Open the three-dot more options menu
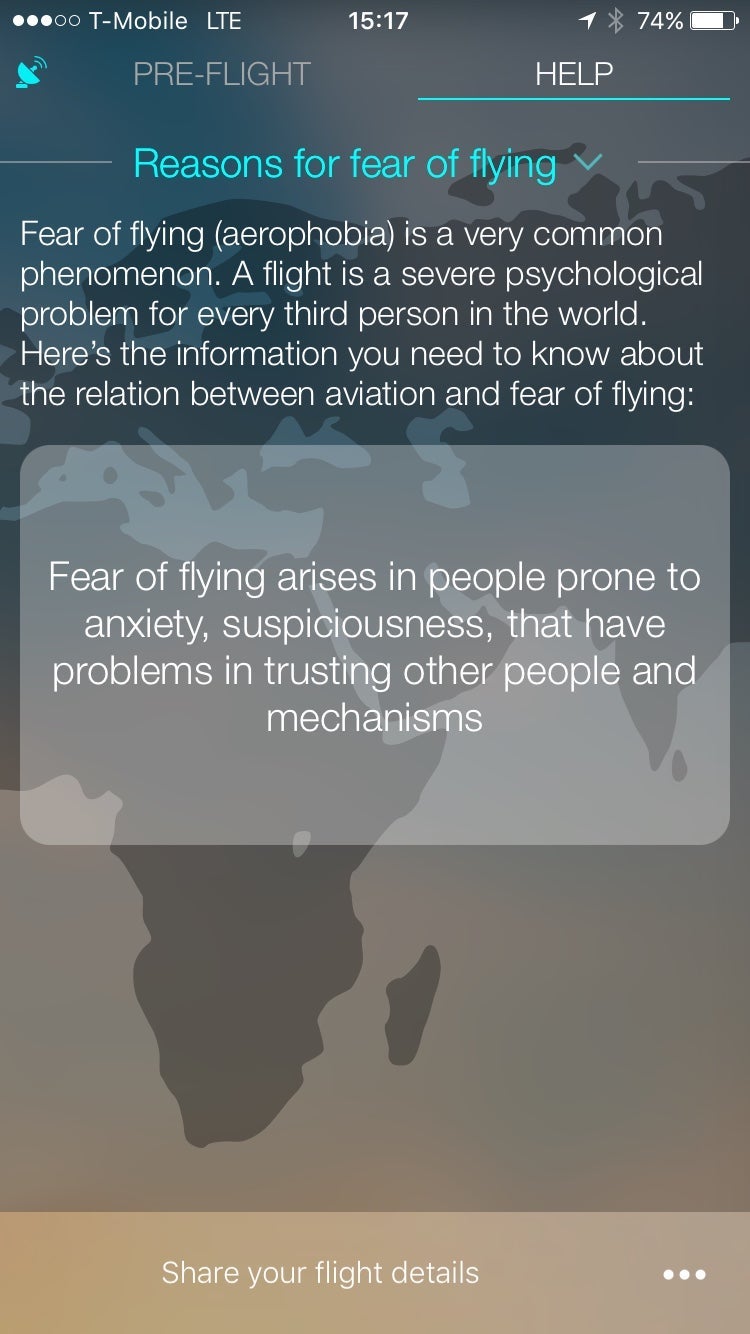 pos(684,1274)
